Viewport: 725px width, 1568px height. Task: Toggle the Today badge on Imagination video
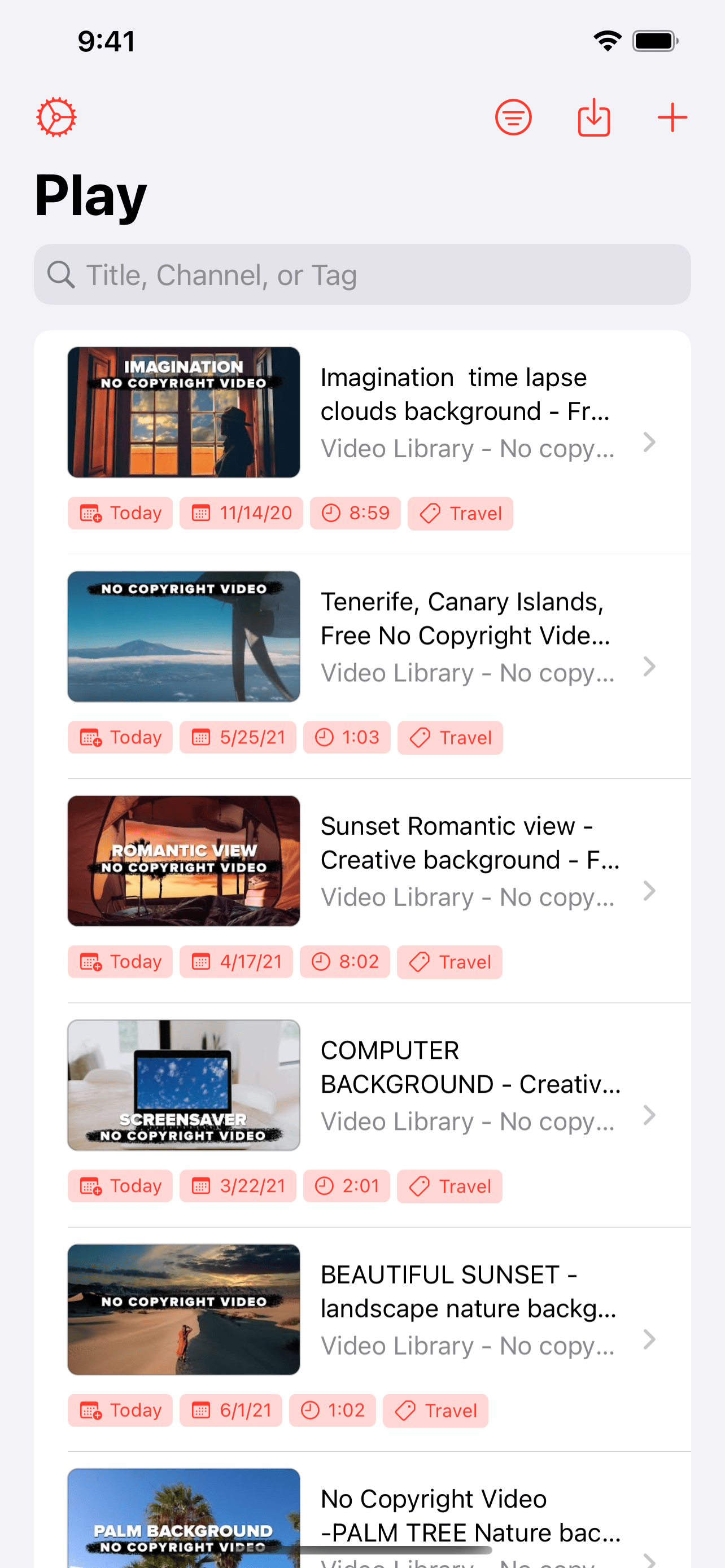click(119, 513)
